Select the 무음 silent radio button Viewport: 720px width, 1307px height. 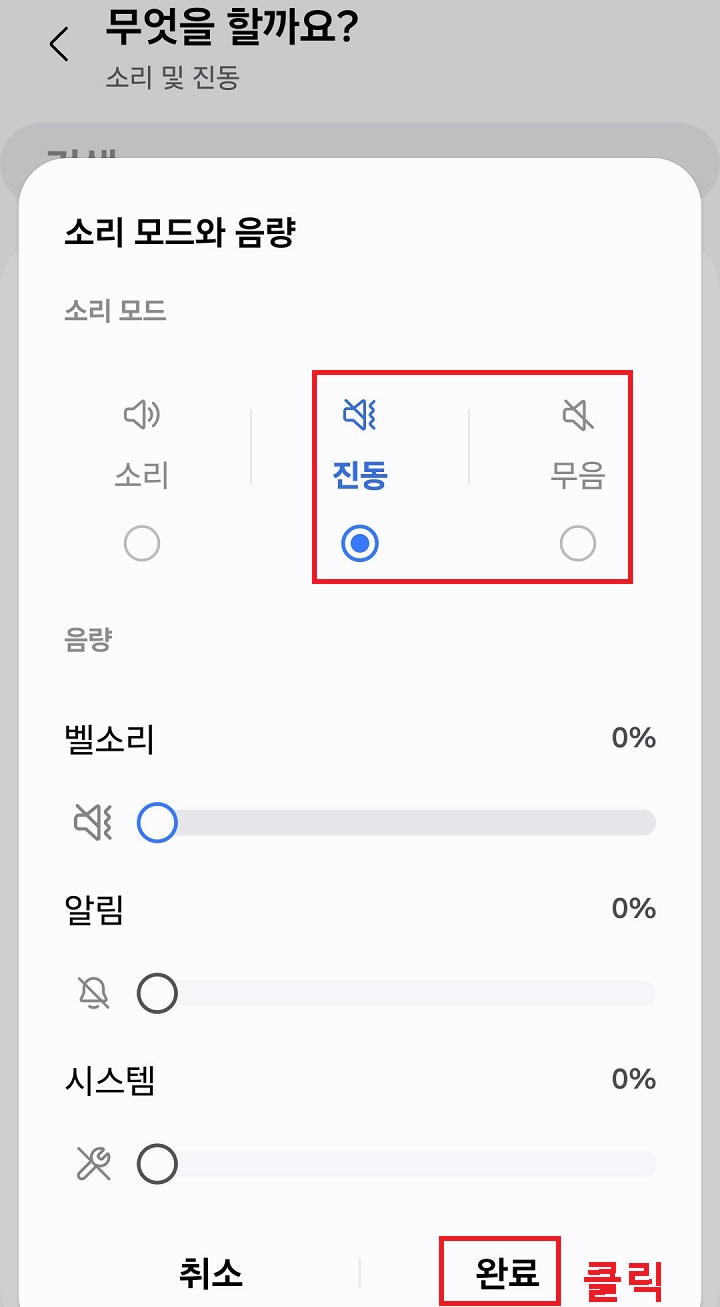point(578,543)
